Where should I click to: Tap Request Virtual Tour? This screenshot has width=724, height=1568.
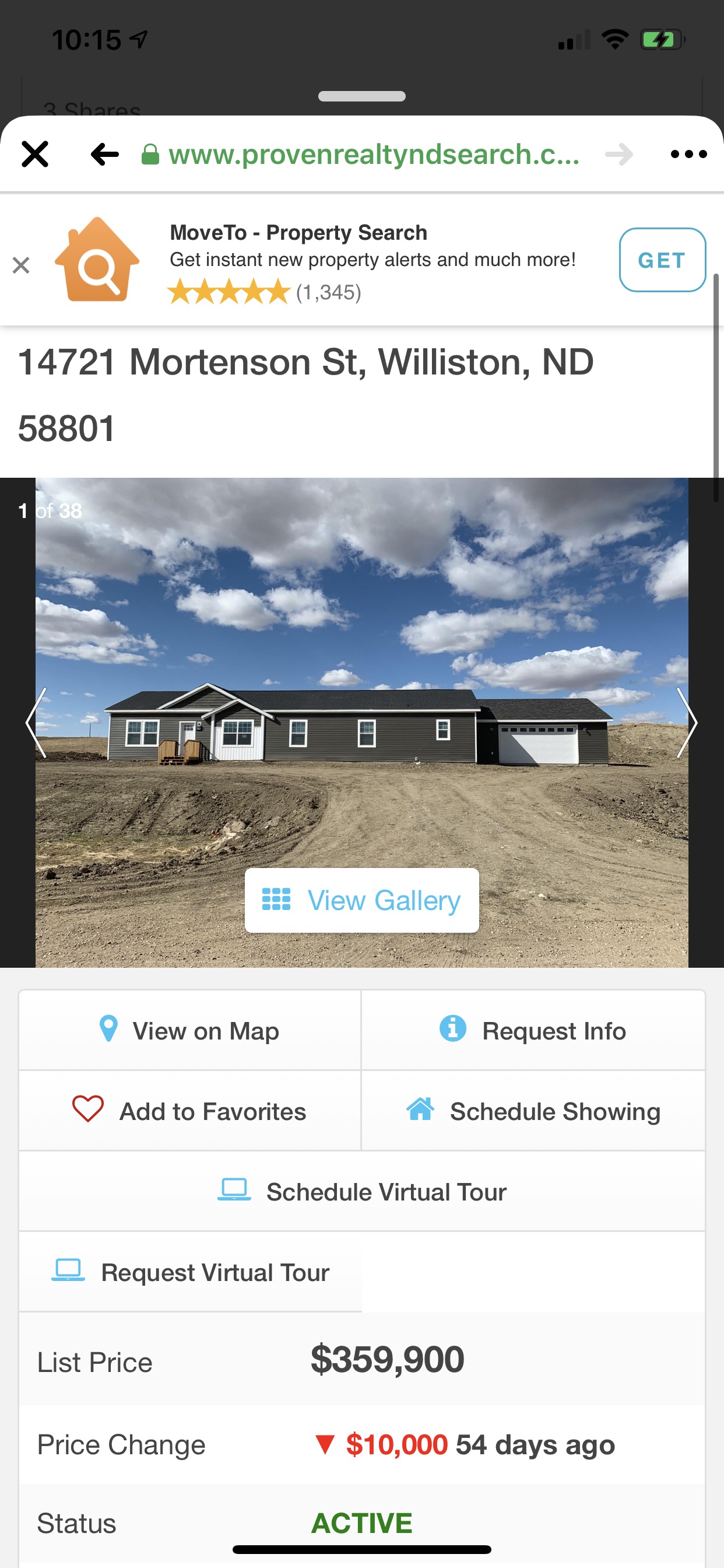point(191,1272)
